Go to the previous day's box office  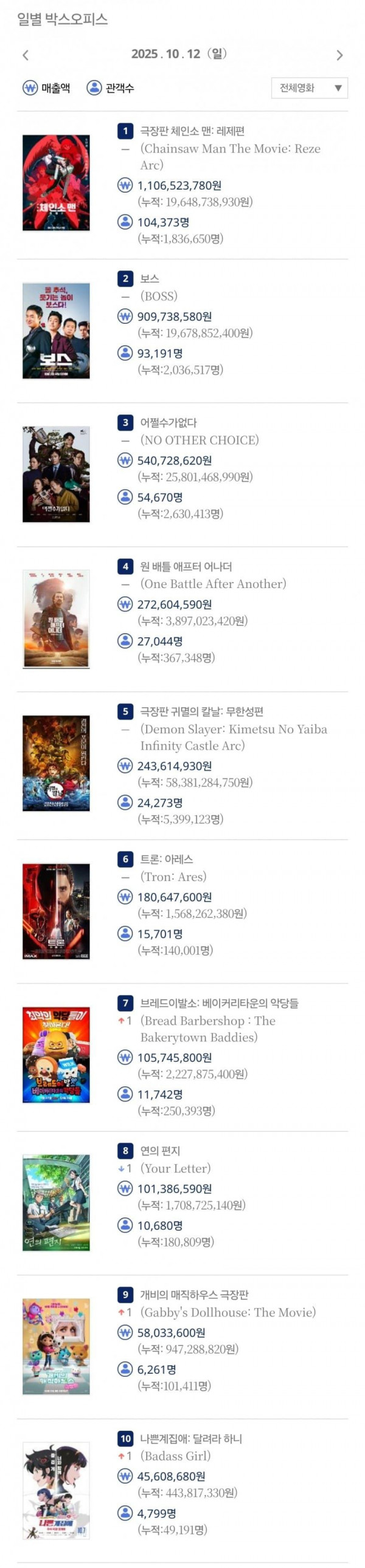pos(26,55)
